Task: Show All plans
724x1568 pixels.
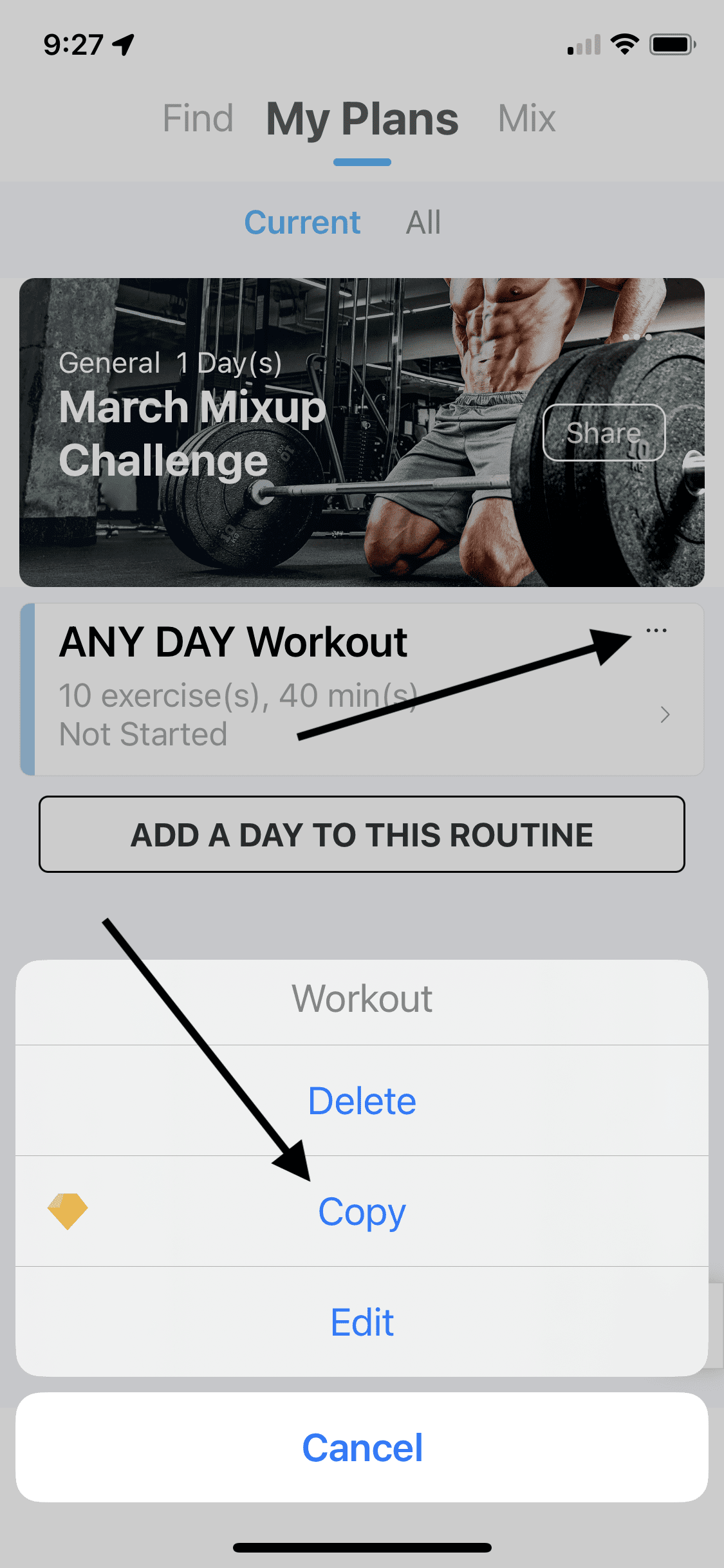Action: pyautogui.click(x=423, y=223)
